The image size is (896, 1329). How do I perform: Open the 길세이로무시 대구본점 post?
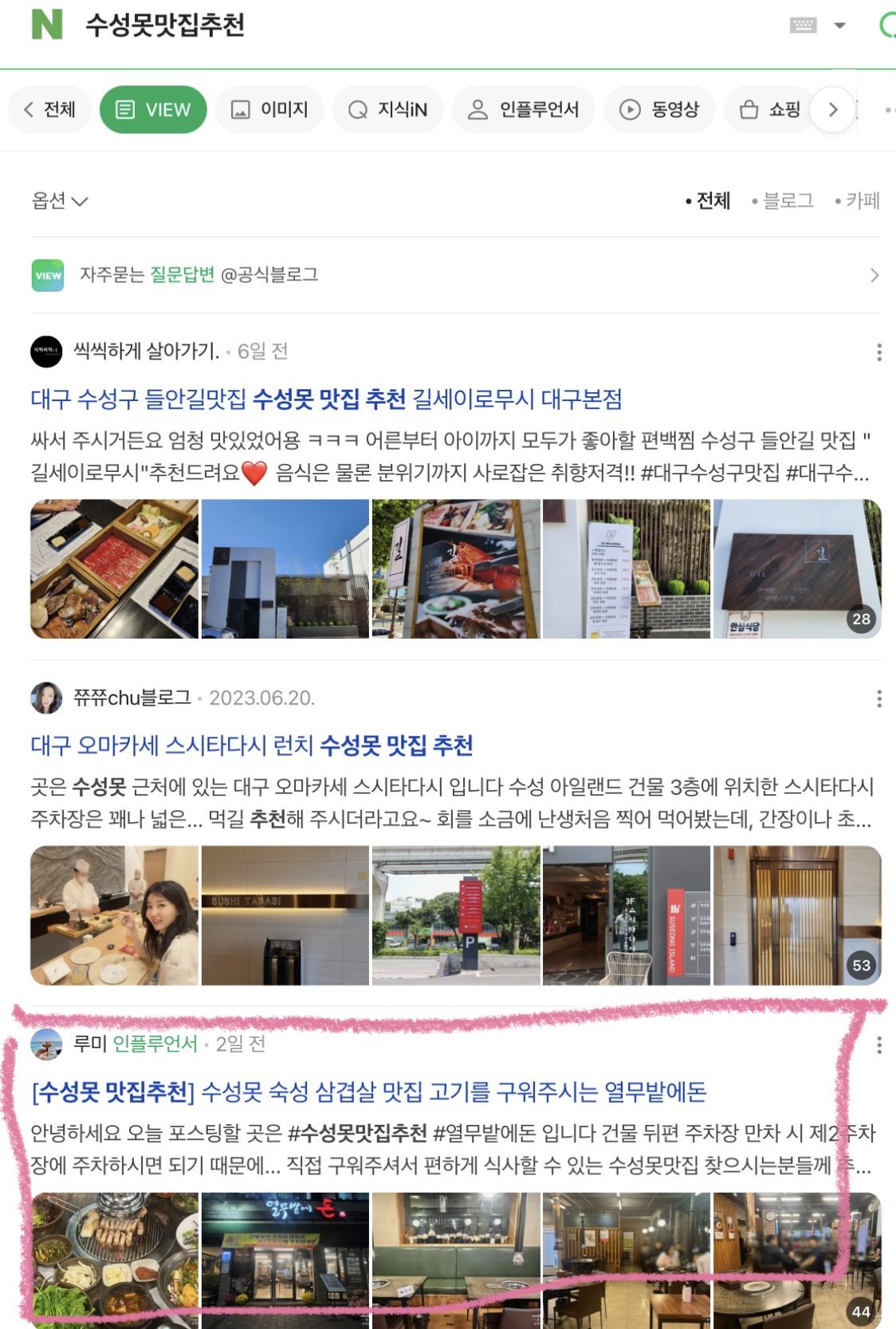[x=326, y=399]
